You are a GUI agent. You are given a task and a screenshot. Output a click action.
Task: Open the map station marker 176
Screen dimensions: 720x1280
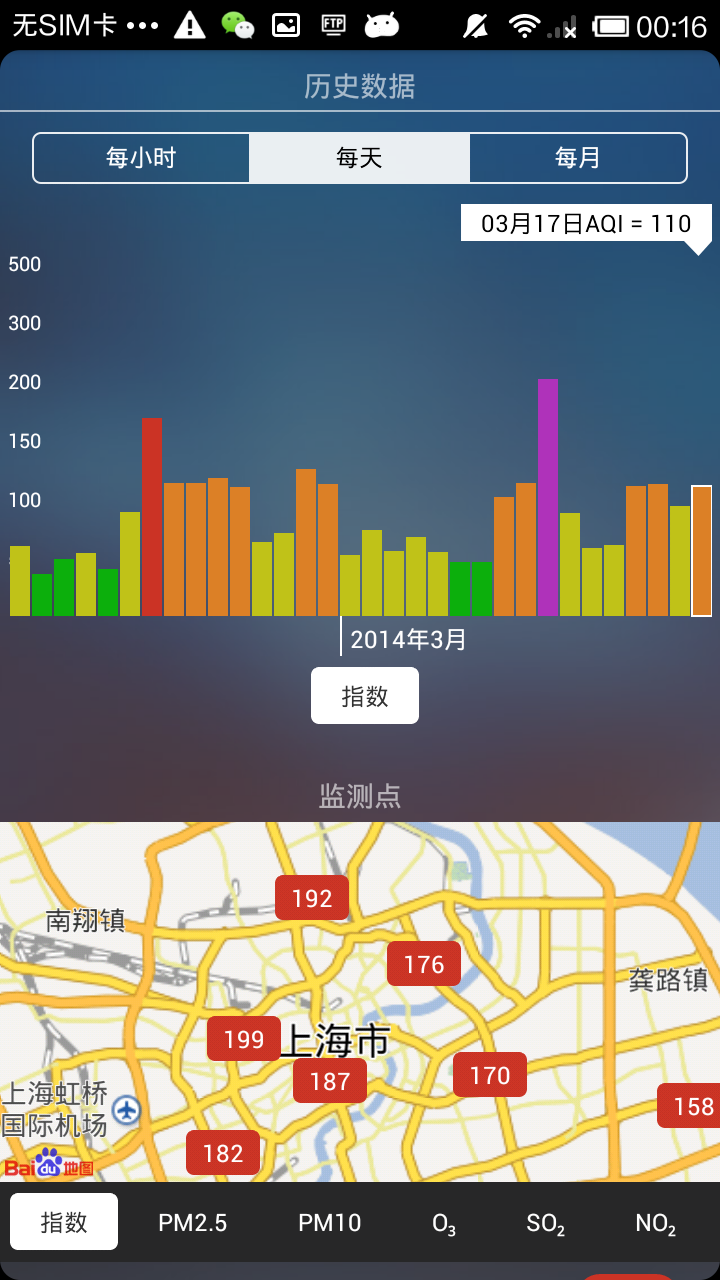[x=424, y=964]
